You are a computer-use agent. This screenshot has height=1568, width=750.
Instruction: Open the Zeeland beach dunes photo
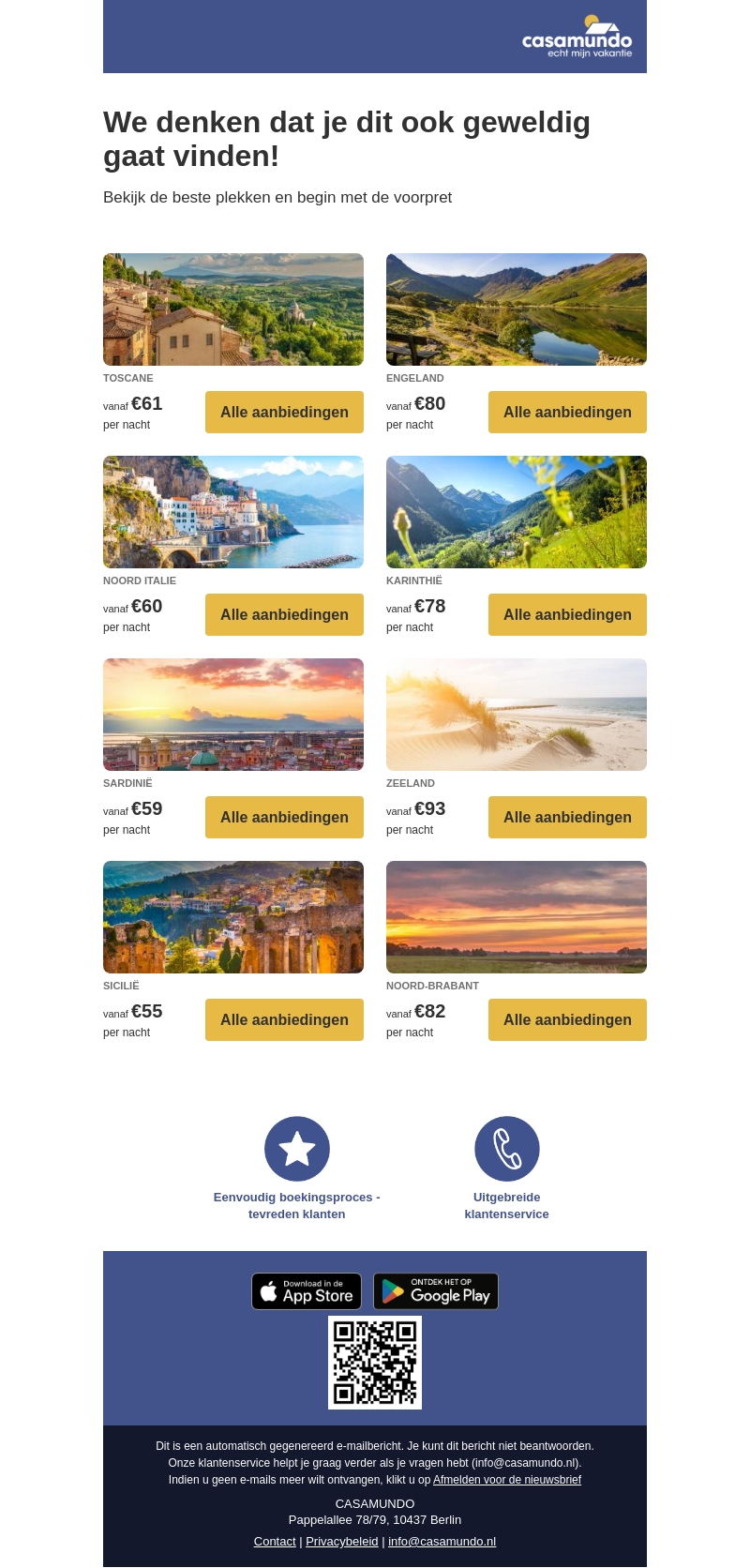point(517,715)
